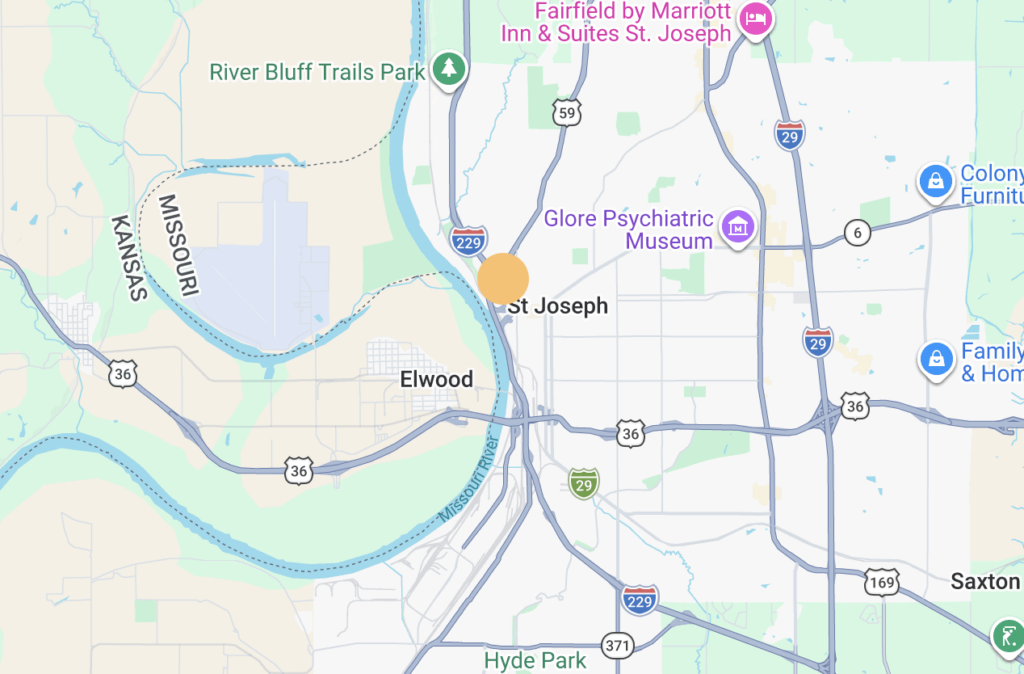Tap the orange location marker at St Joseph
Image resolution: width=1024 pixels, height=674 pixels.
[x=503, y=279]
